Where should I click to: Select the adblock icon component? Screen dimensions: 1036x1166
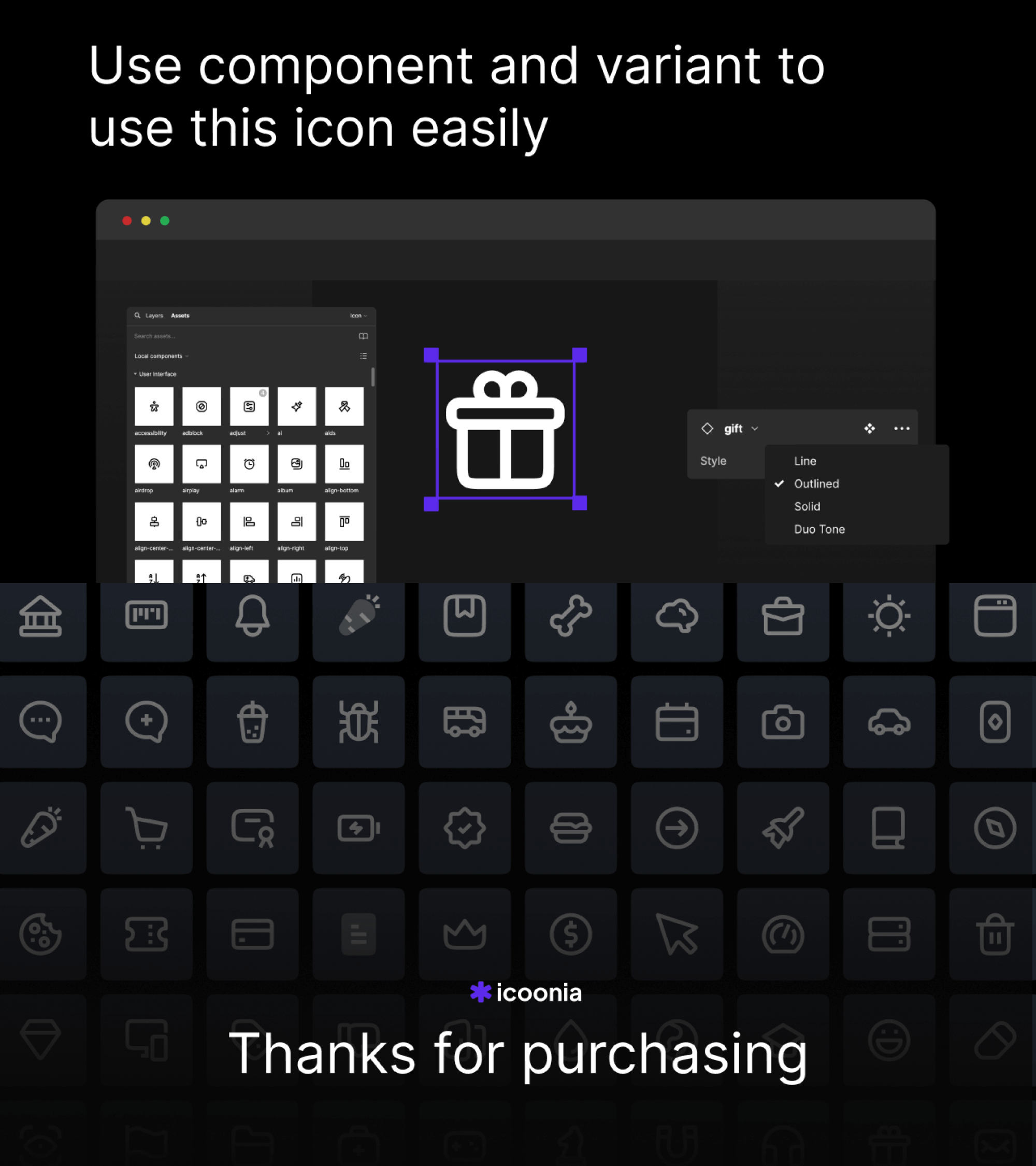pos(202,407)
